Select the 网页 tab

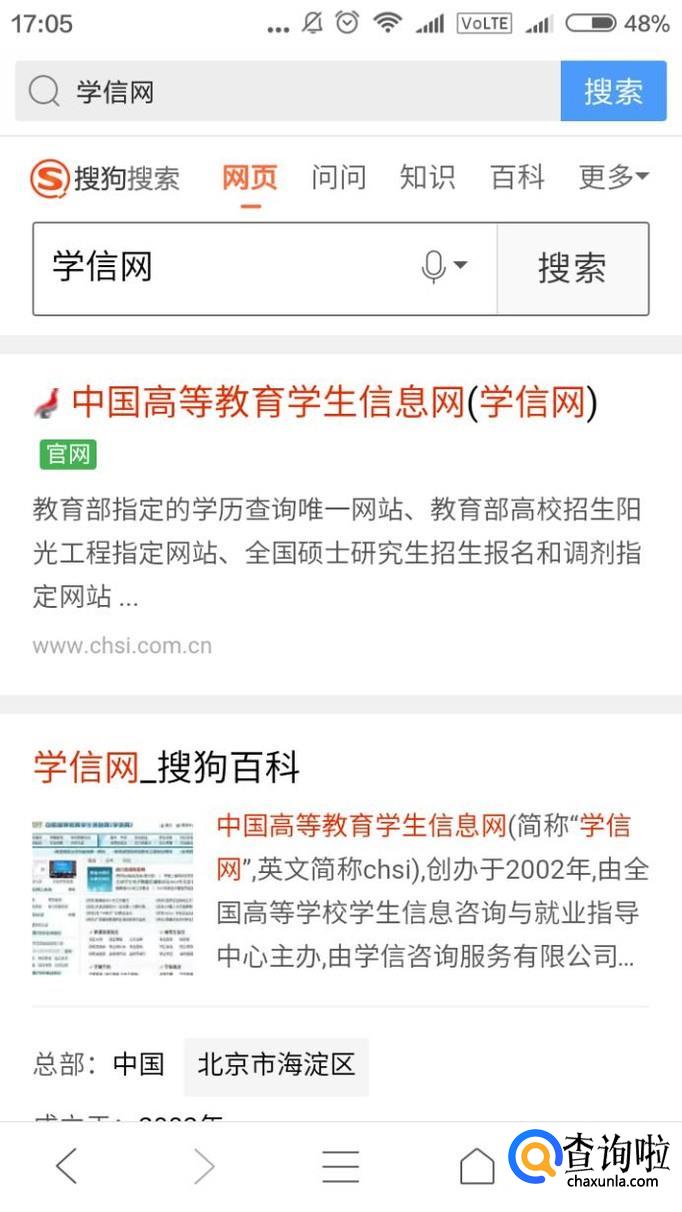[249, 178]
